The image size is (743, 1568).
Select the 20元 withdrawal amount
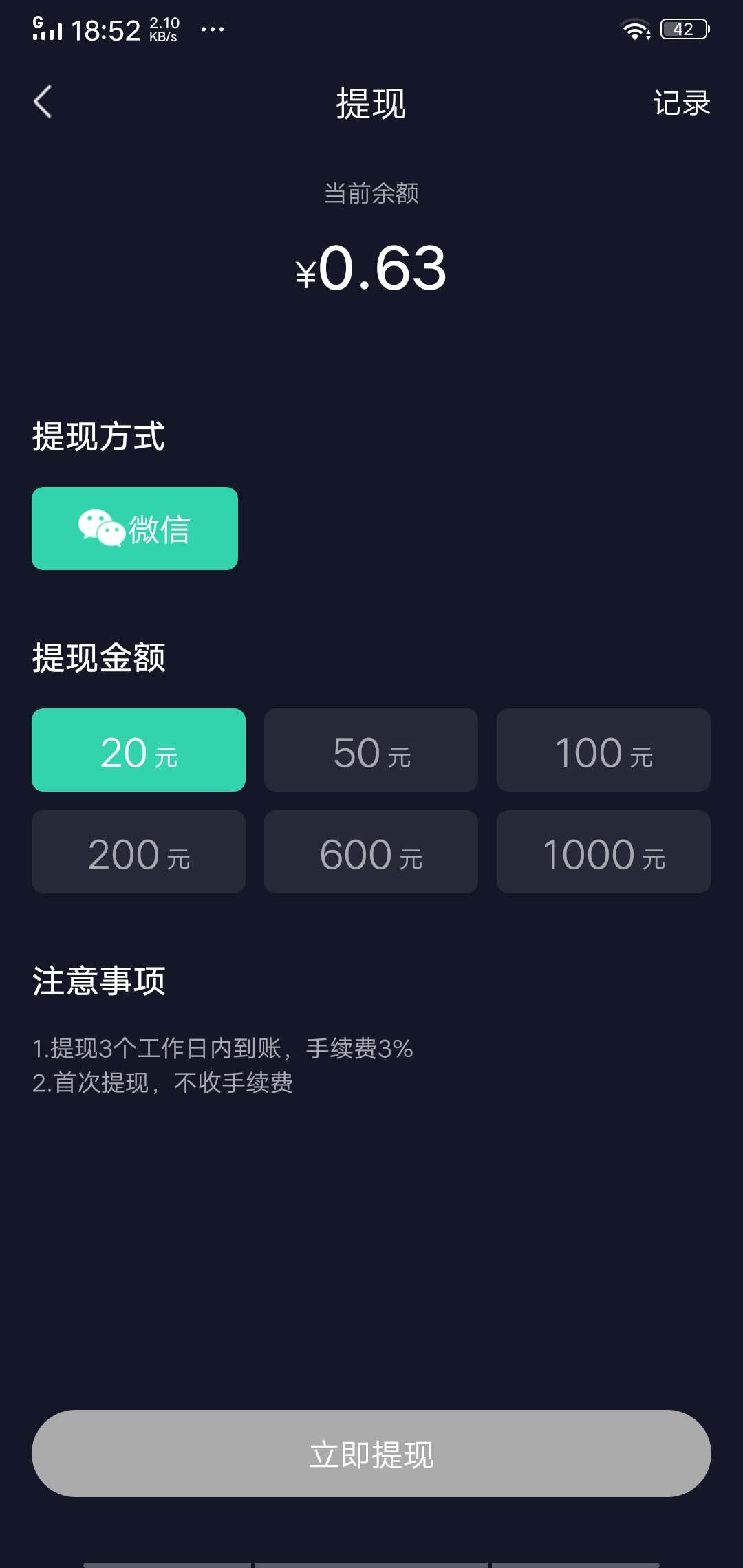(x=138, y=750)
